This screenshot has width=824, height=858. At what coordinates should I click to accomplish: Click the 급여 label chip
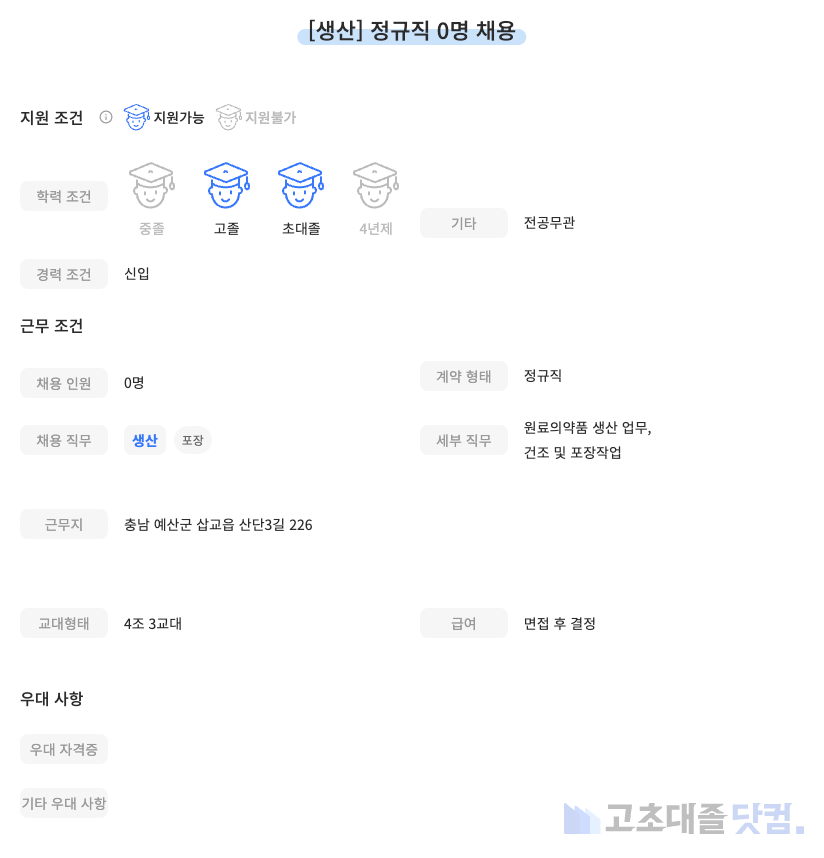(x=464, y=623)
